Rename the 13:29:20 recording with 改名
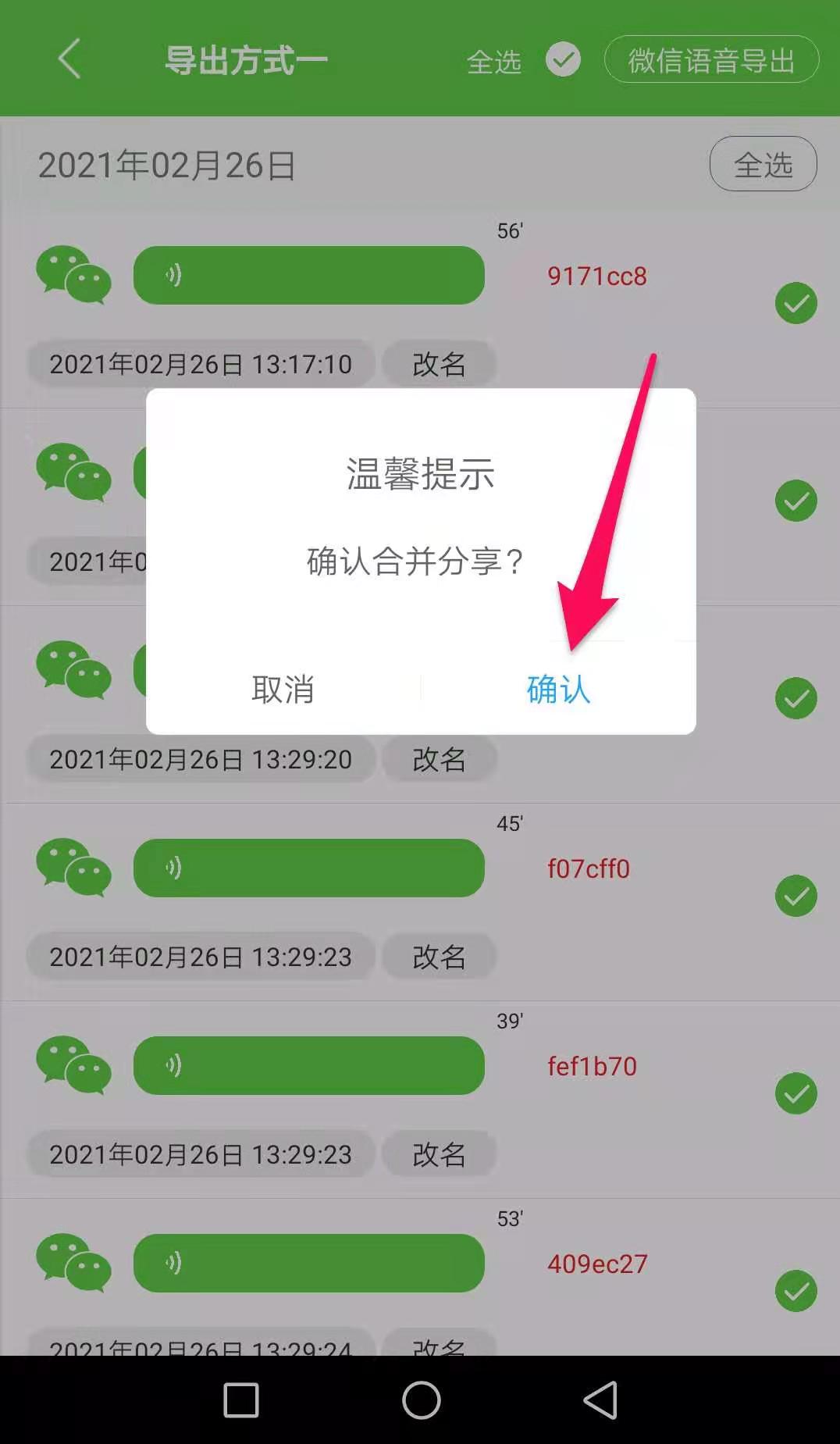Screen dimensions: 840x1444 [x=439, y=759]
